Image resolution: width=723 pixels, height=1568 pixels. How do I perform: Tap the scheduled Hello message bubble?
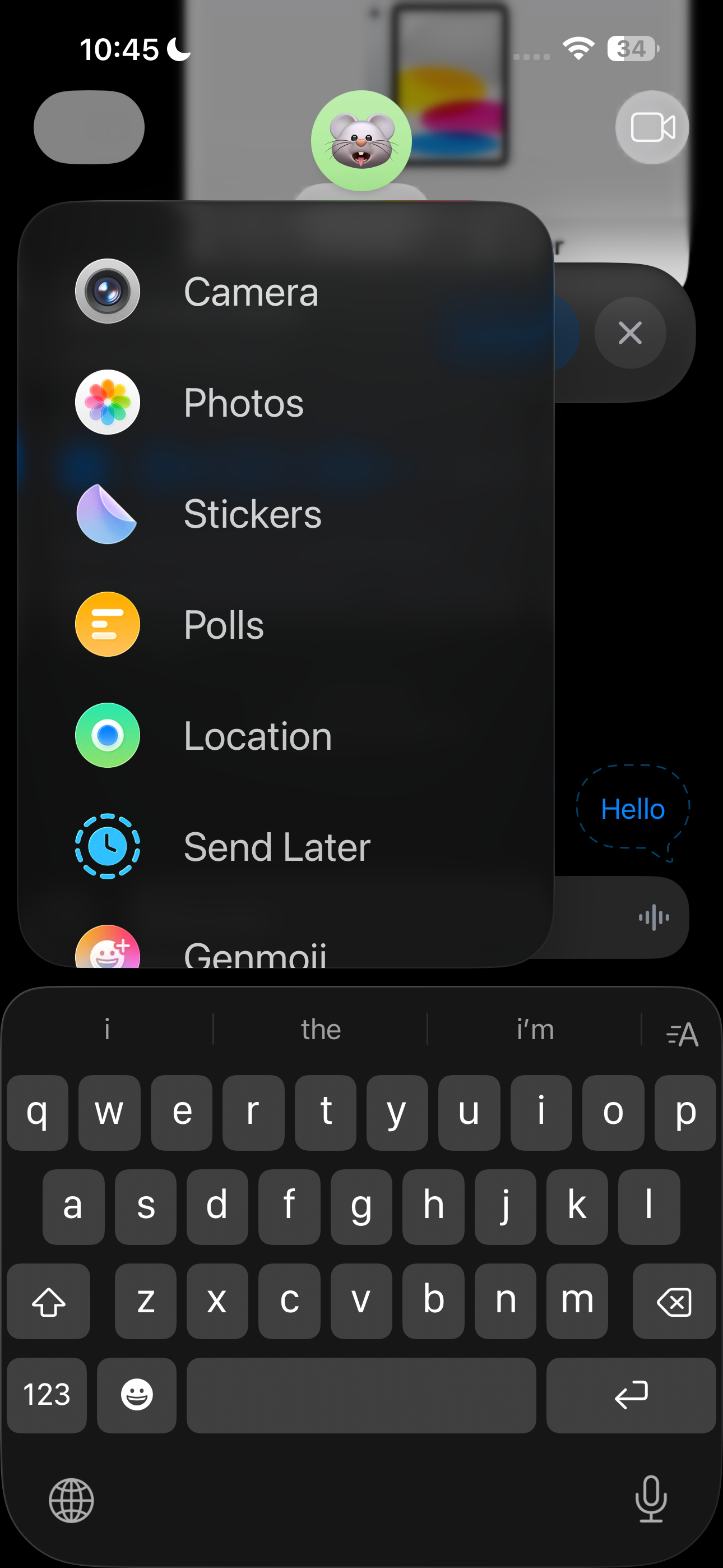coord(632,810)
